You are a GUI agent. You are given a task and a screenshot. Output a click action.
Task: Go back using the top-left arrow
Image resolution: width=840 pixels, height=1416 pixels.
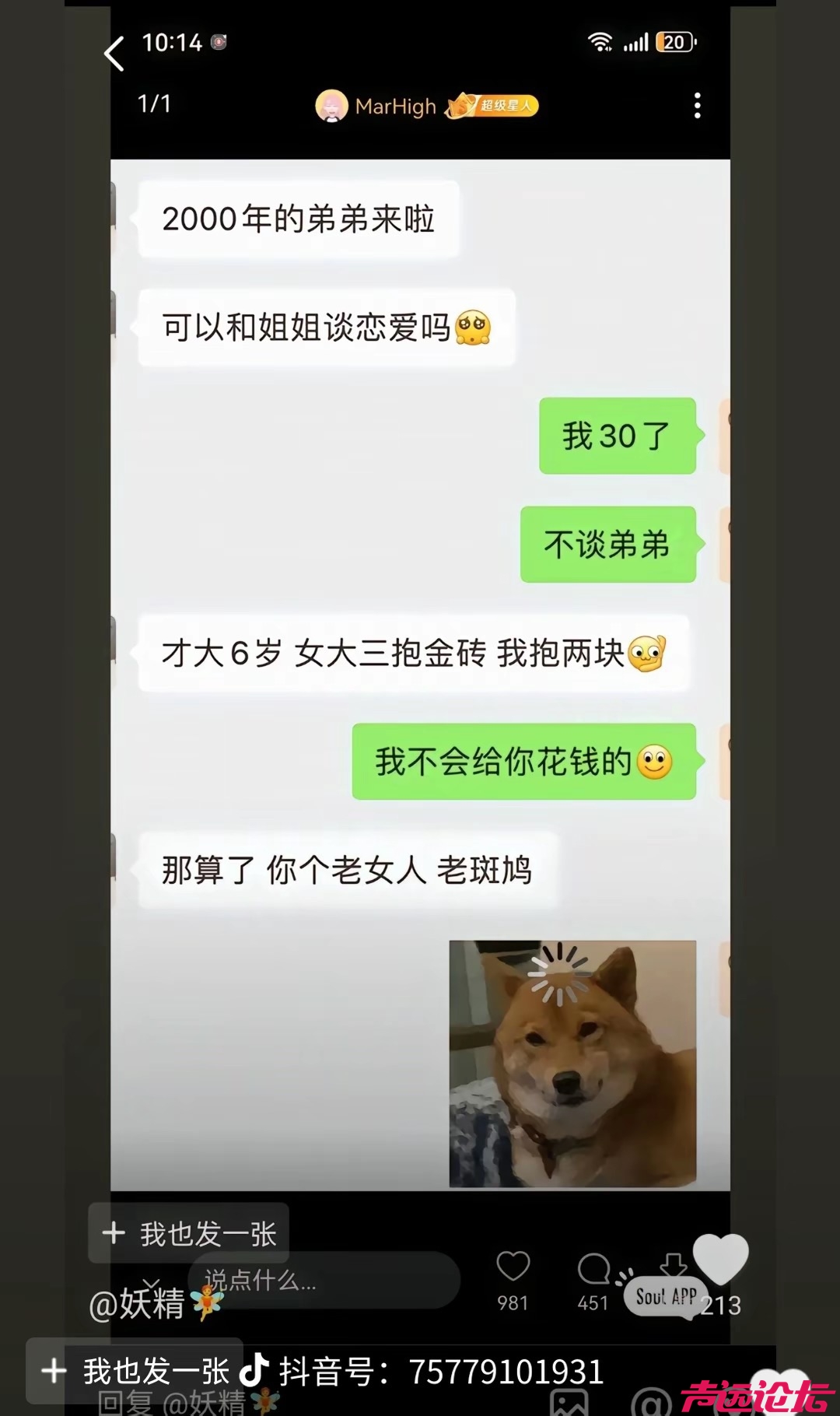pyautogui.click(x=114, y=54)
